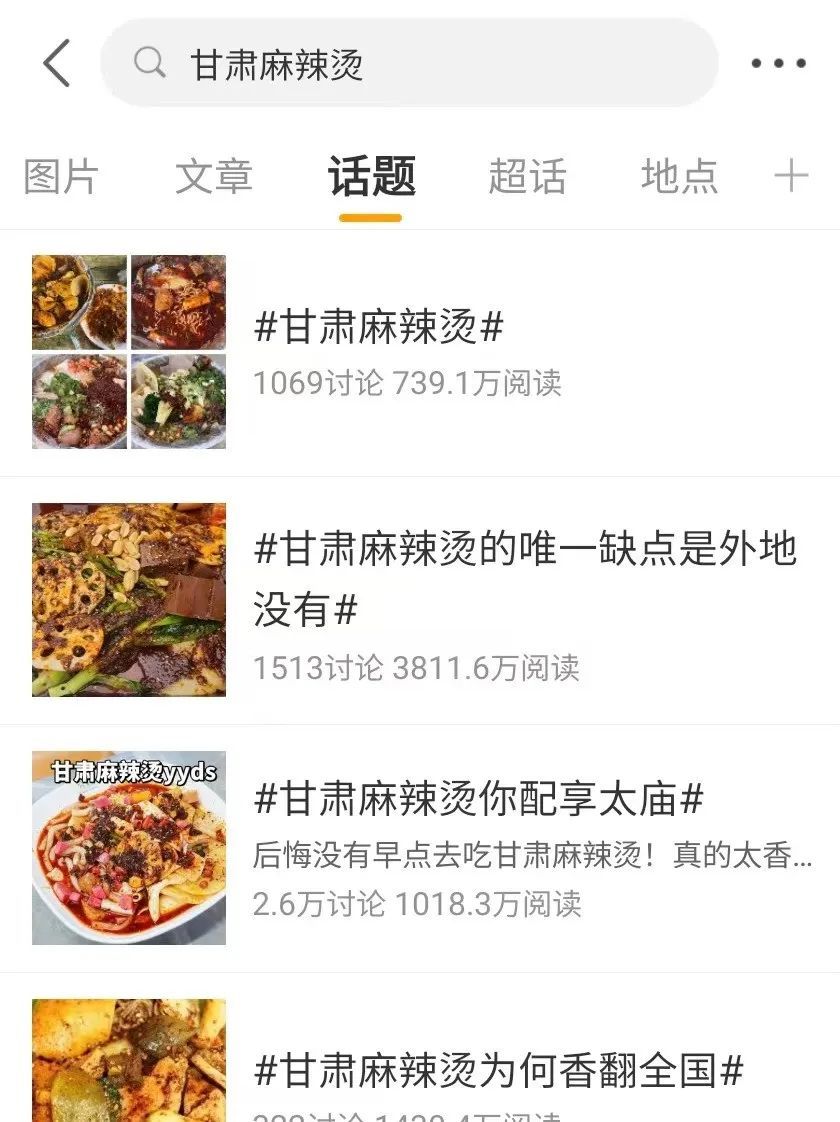Tap the plus icon beside the tabs
This screenshot has width=840, height=1122.
(x=791, y=177)
